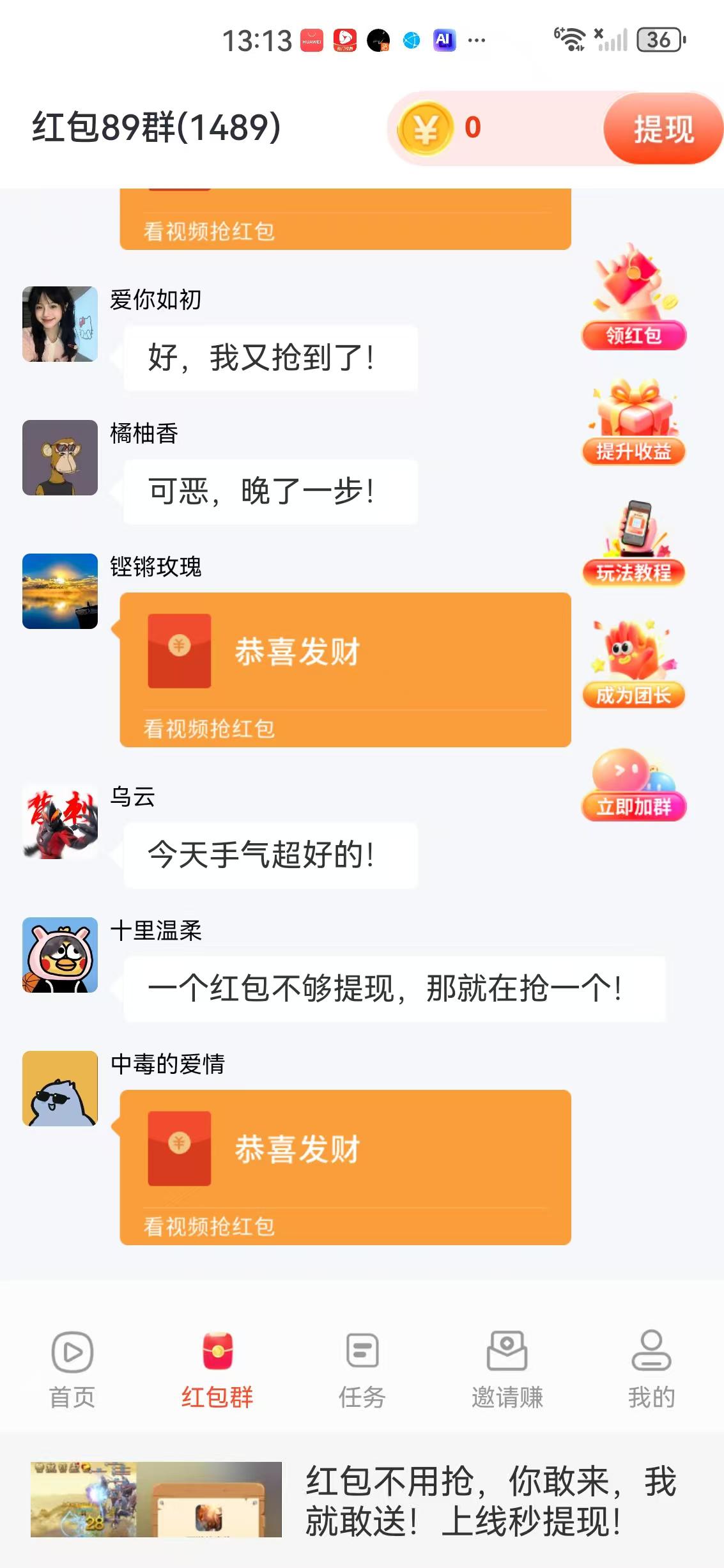Tap the coin balance showing 0
This screenshot has height=1568, width=724.
click(476, 128)
